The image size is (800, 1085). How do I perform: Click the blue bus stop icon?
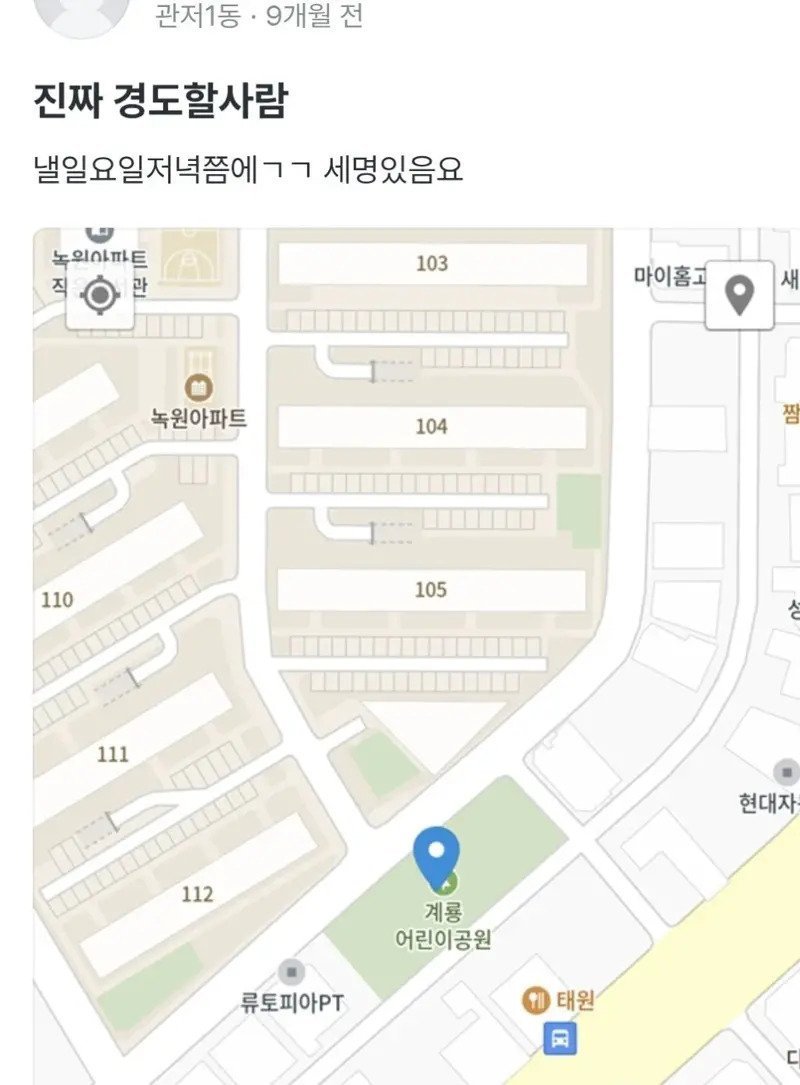click(x=559, y=1038)
